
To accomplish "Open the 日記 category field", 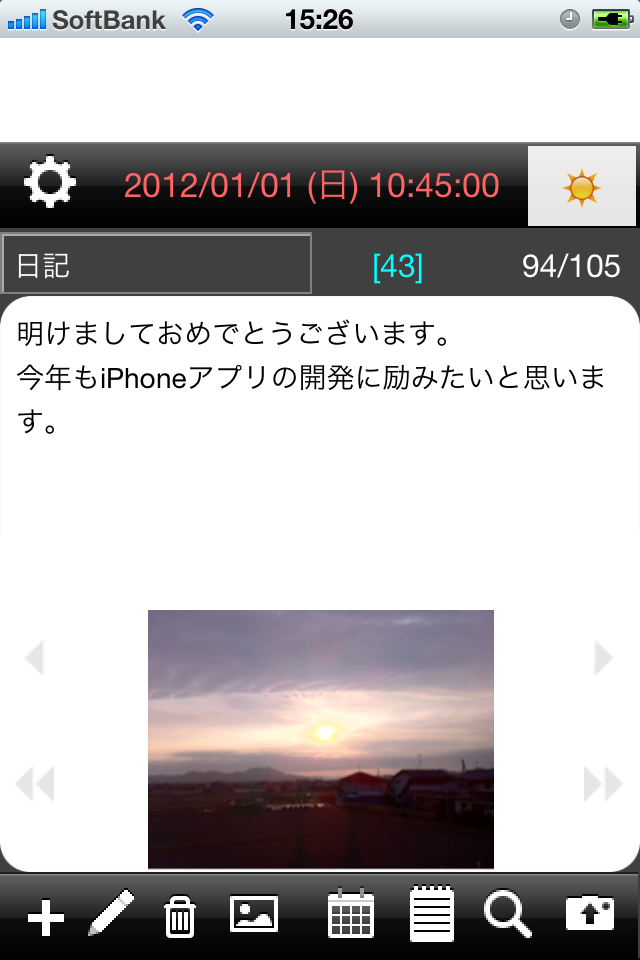I will click(157, 264).
